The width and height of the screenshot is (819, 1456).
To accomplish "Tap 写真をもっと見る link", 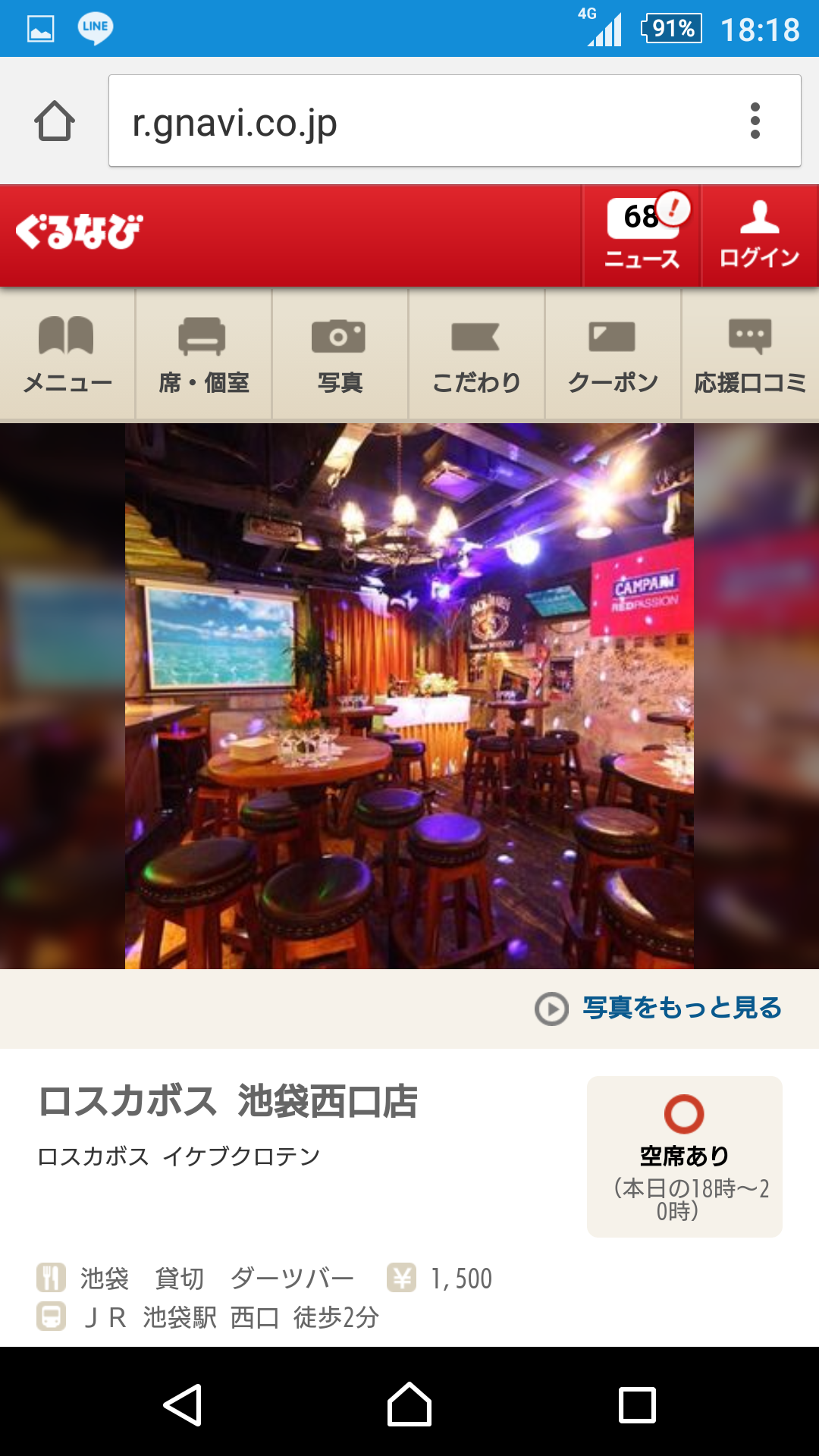I will pos(658,1009).
